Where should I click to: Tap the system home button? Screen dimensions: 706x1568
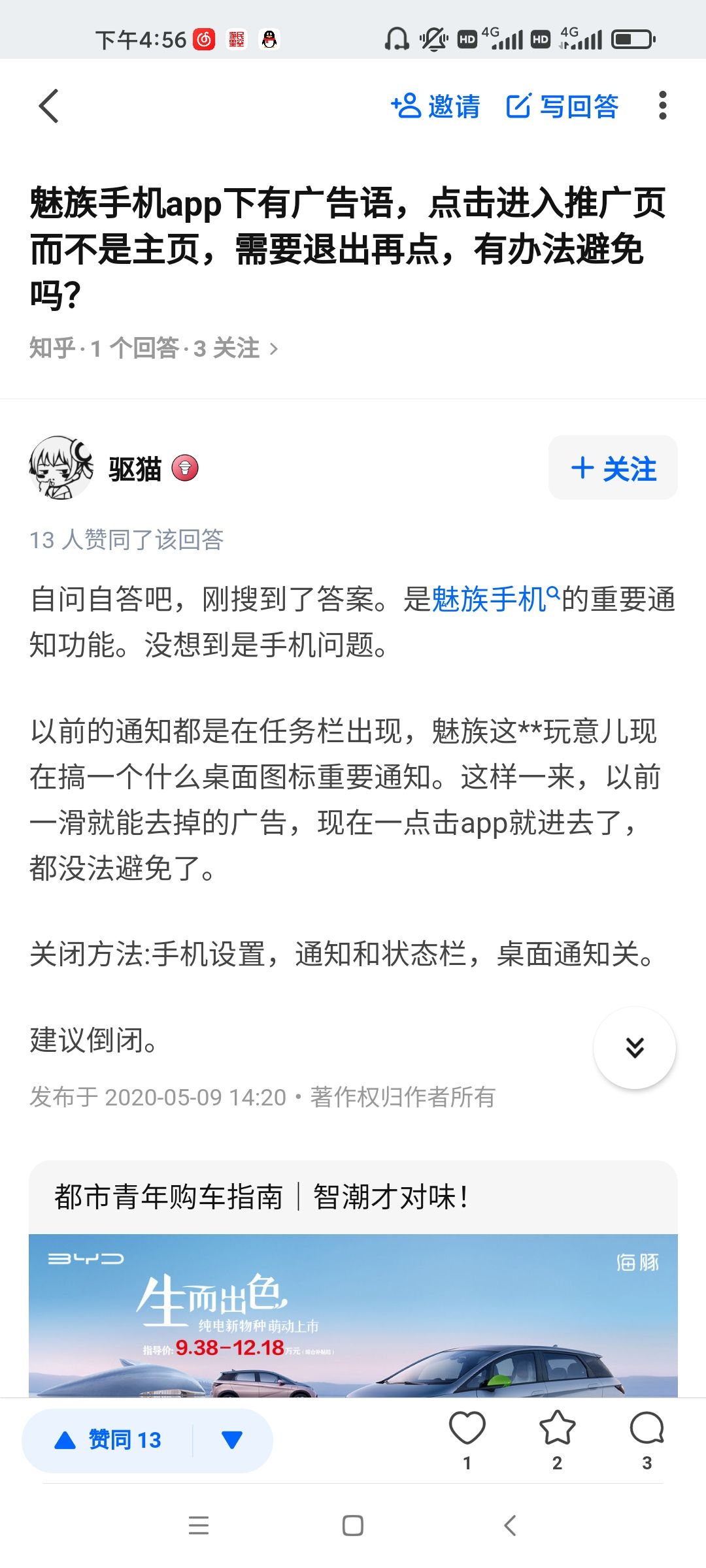click(353, 1526)
